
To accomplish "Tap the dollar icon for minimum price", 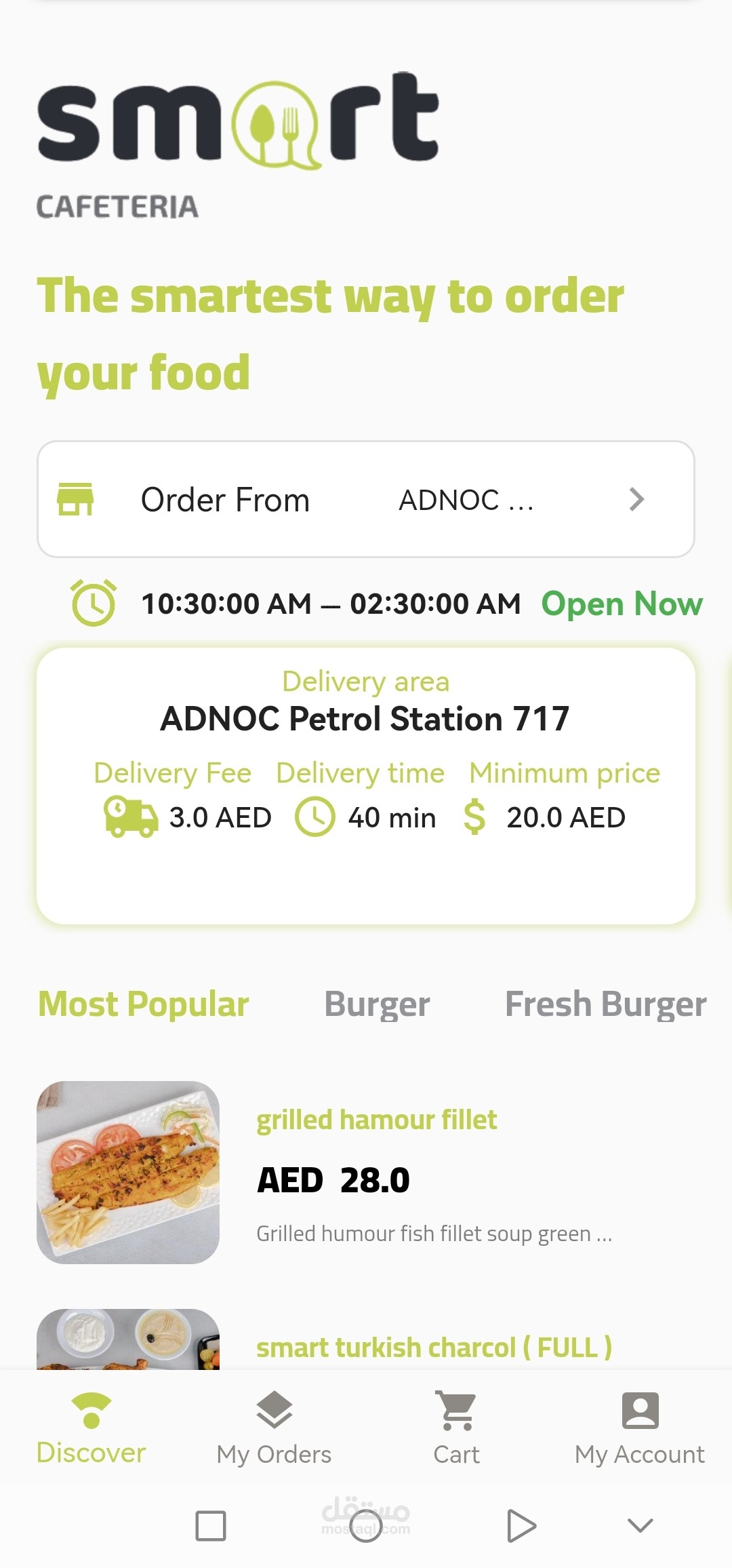I will (x=476, y=817).
